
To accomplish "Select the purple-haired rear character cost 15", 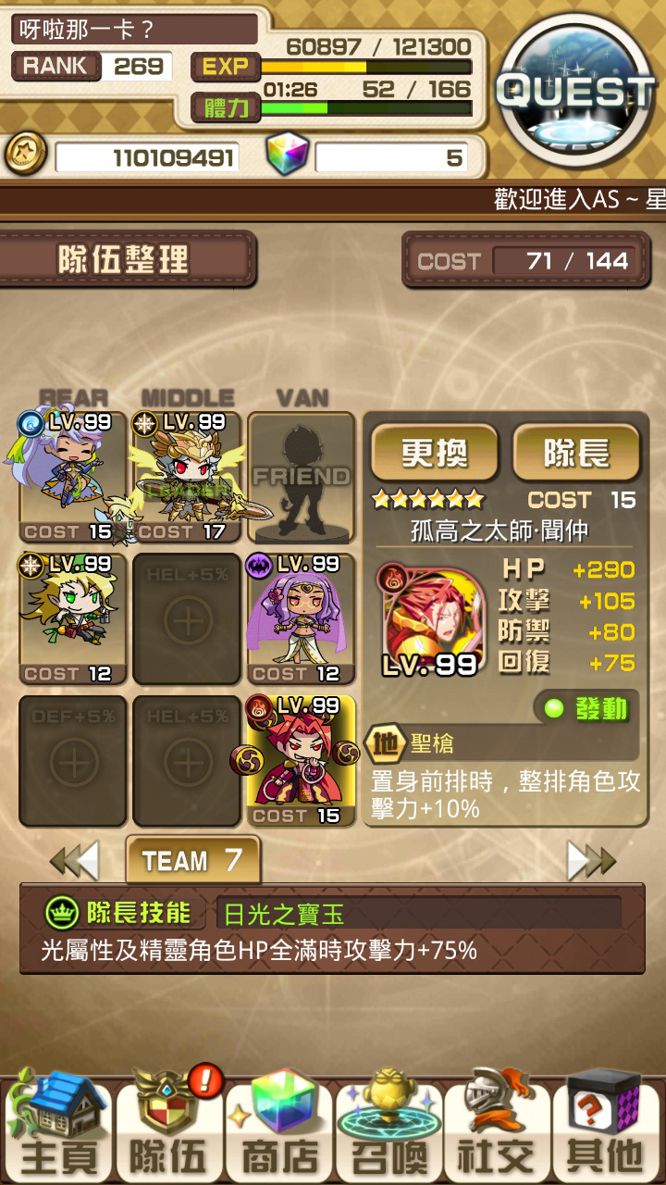I will point(73,477).
